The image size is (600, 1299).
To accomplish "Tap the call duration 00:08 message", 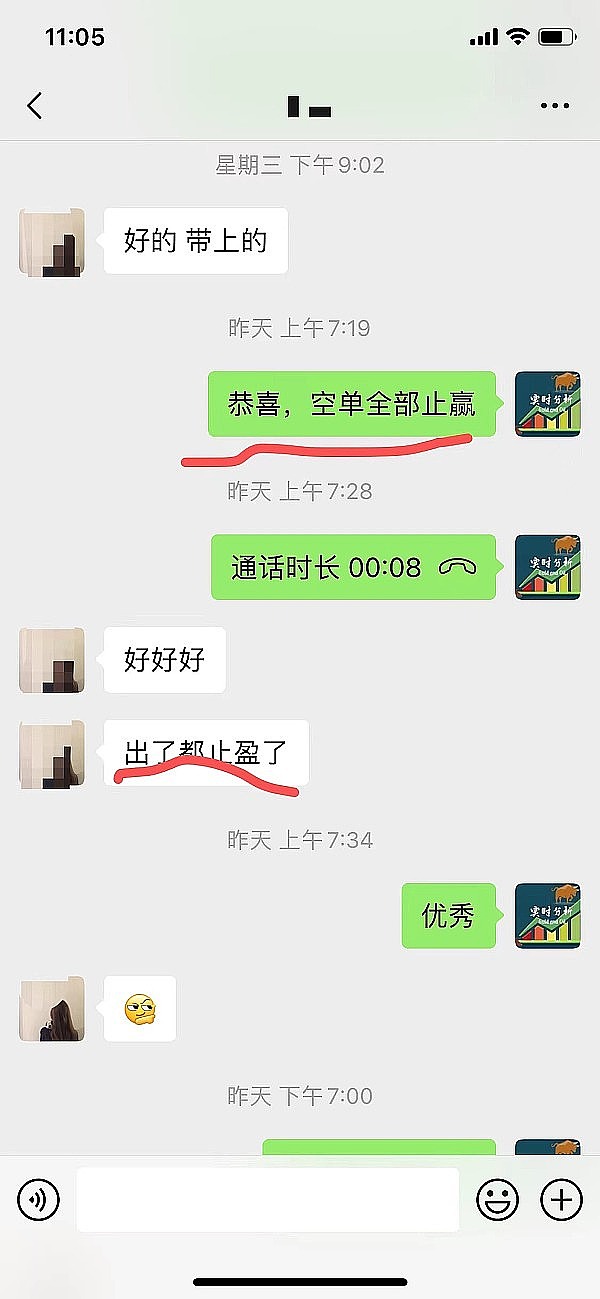I will [353, 567].
